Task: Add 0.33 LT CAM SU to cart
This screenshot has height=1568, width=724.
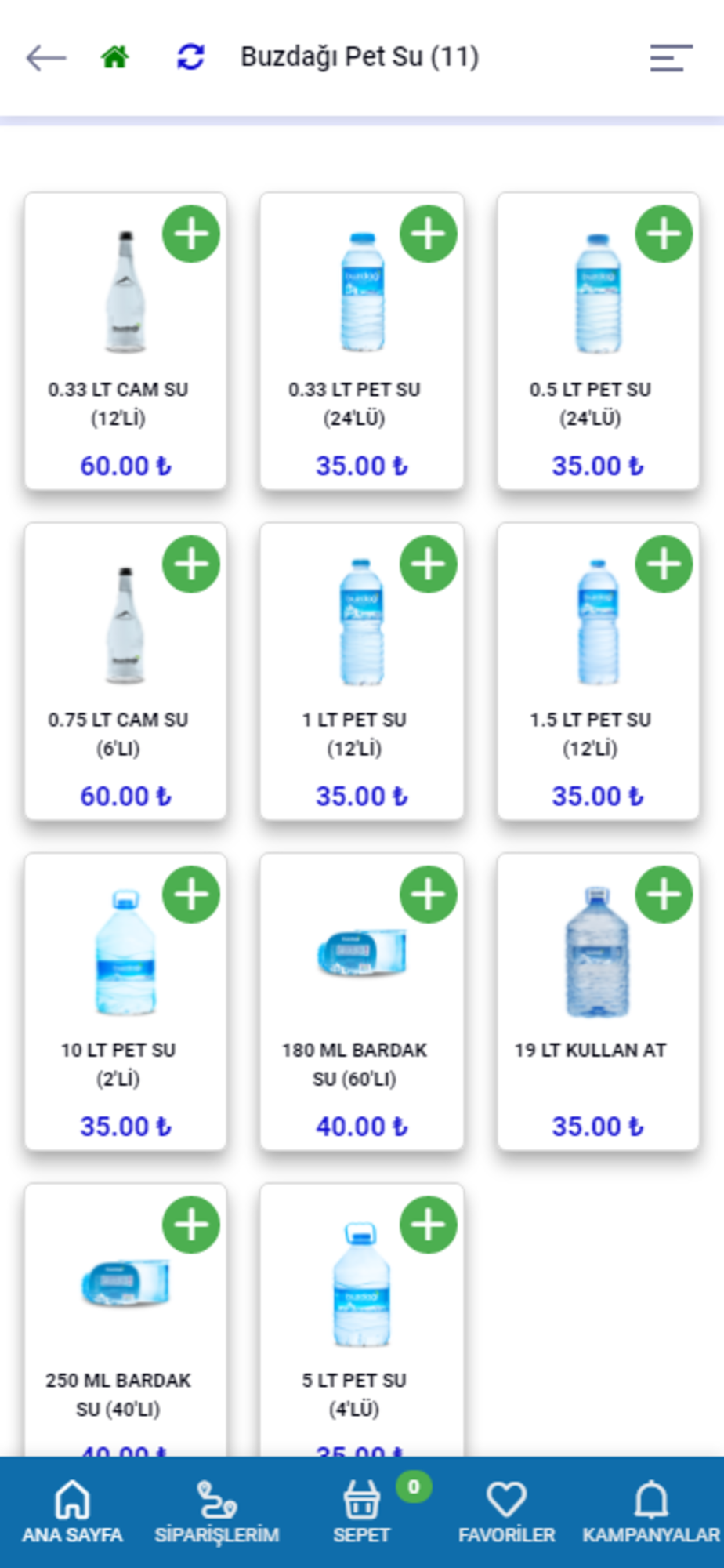Action: 191,234
